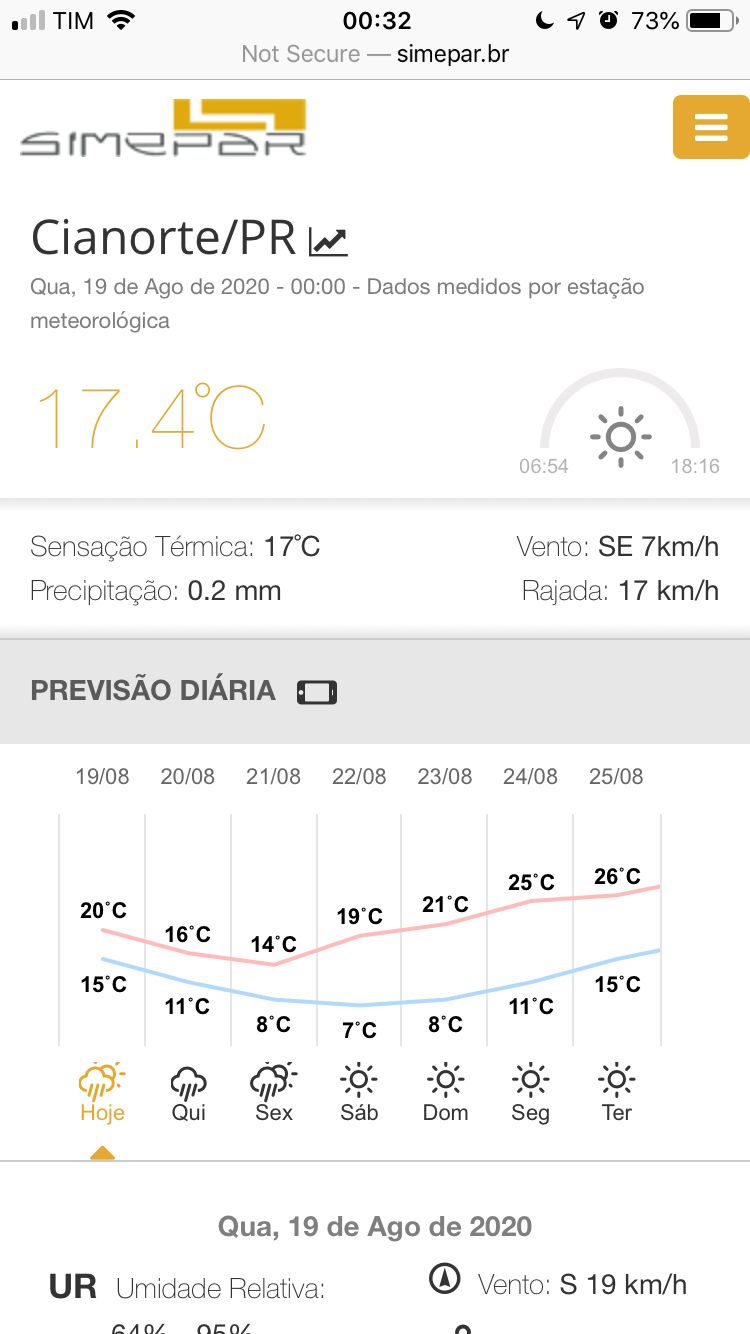The height and width of the screenshot is (1334, 750).
Task: Tap the simepar.br address bar
Action: 375,54
